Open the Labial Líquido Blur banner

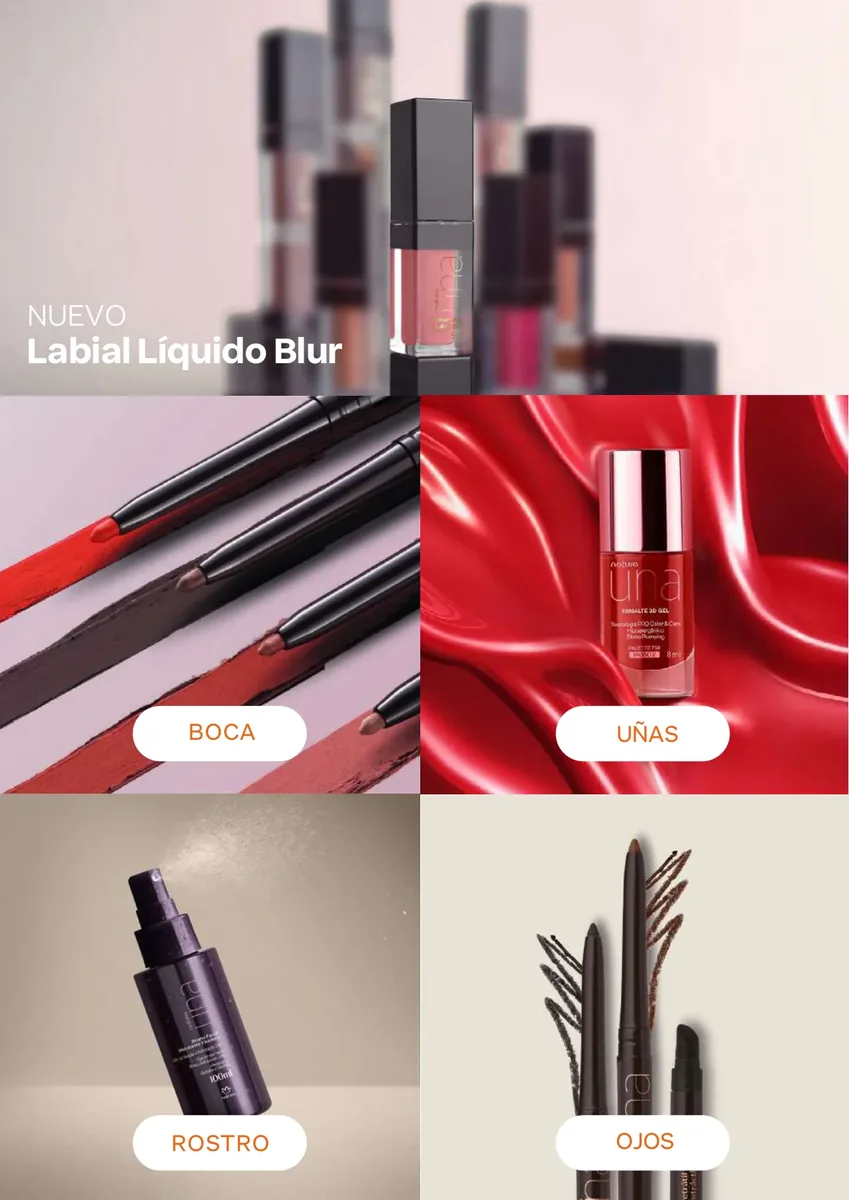coord(424,197)
